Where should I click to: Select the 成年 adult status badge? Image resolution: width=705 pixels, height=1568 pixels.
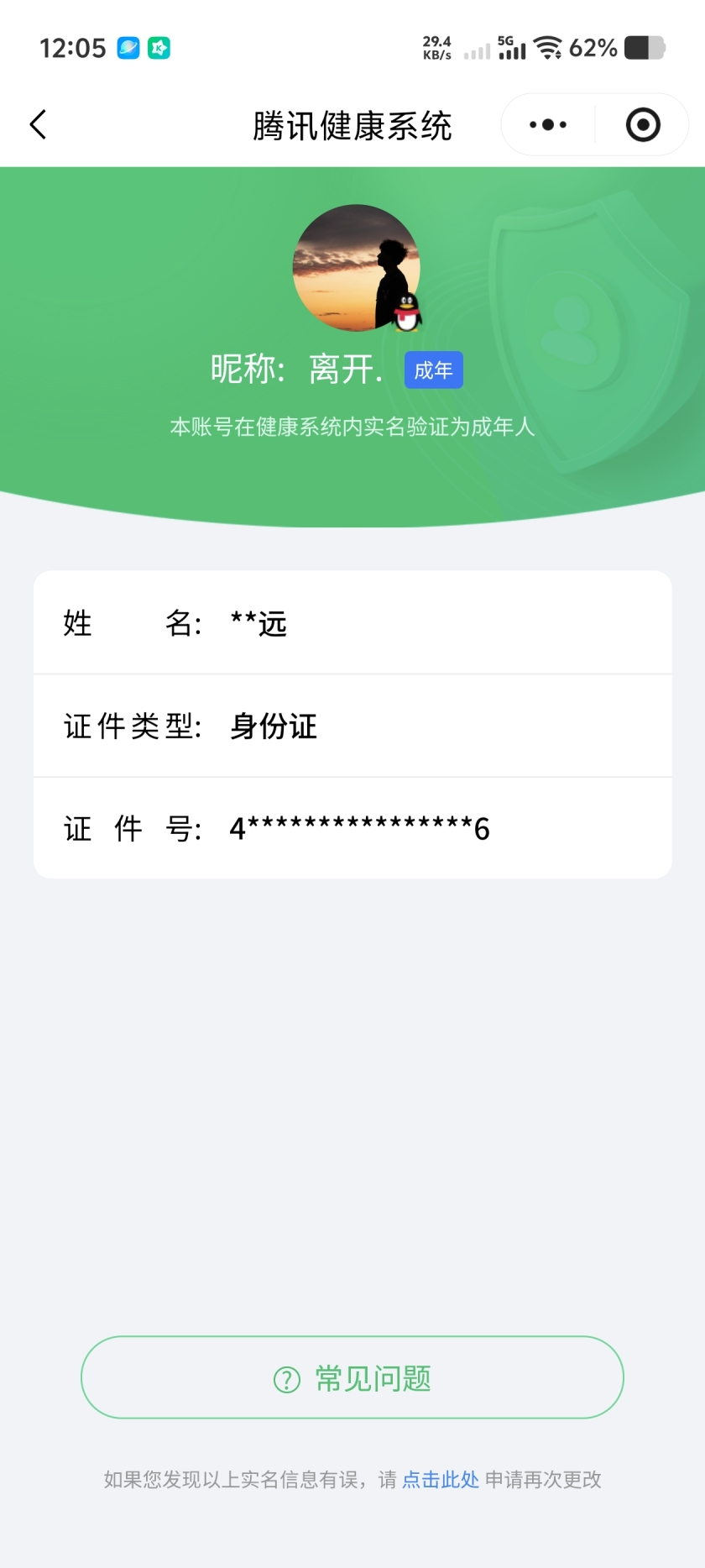click(434, 370)
